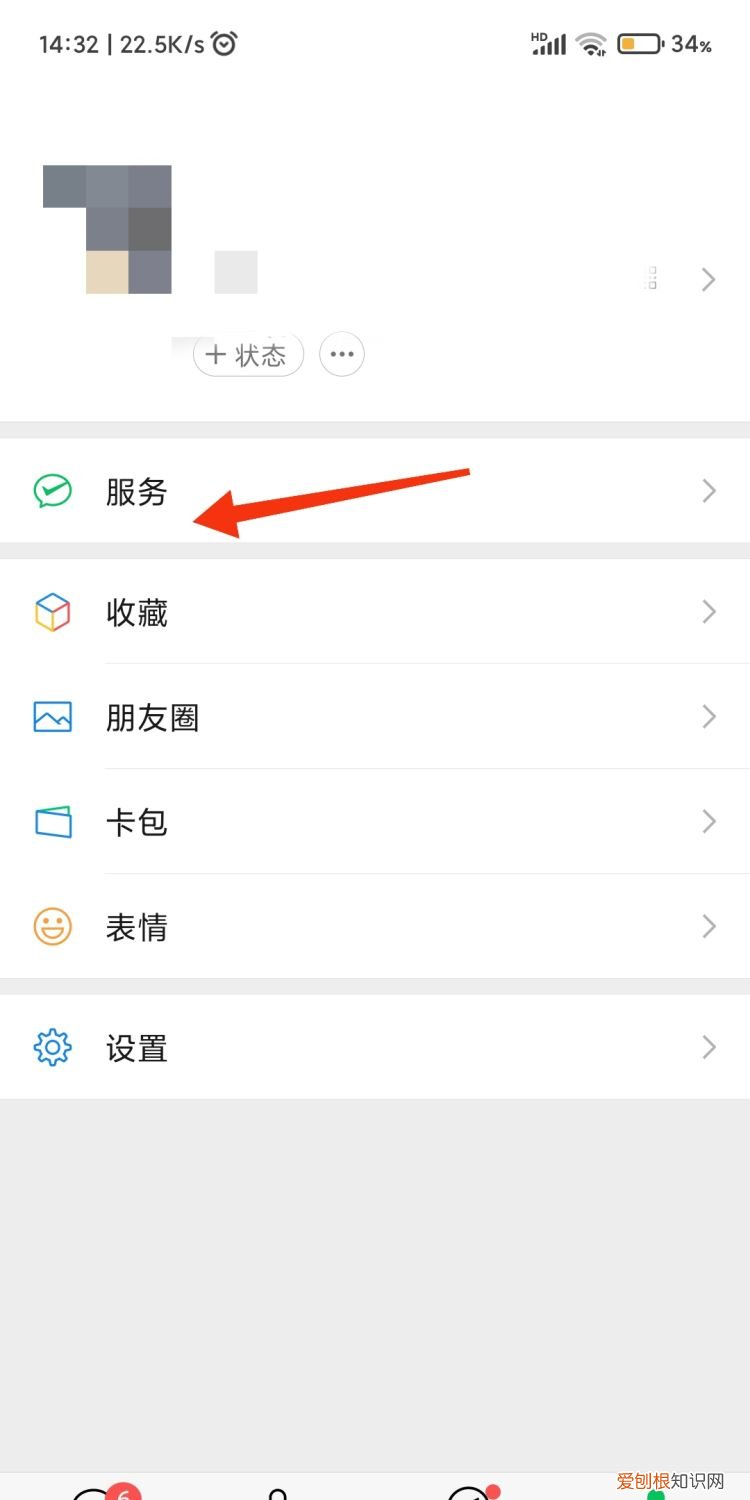Open the 服务 (Services) section

click(137, 491)
